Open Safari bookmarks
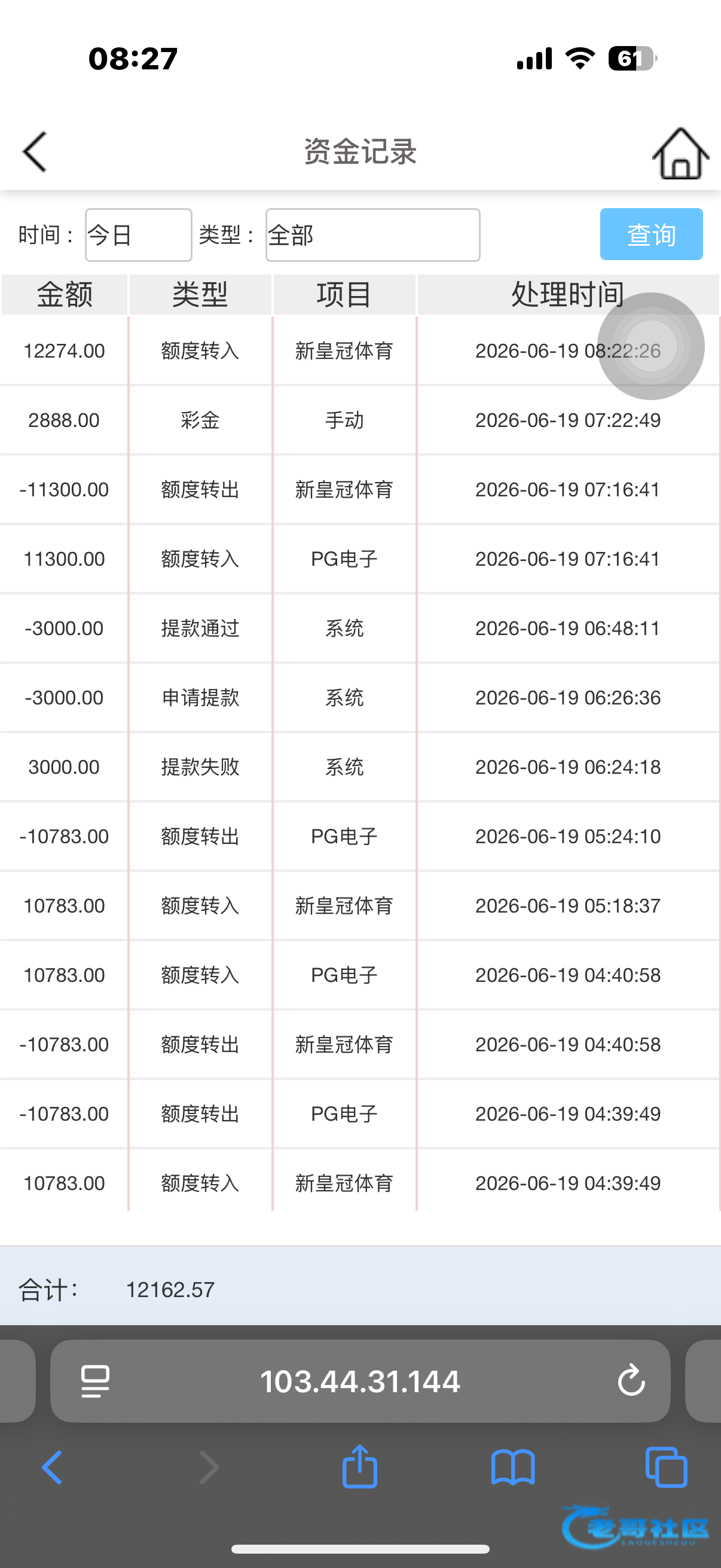Screen dimensions: 721x1568 (513, 1468)
